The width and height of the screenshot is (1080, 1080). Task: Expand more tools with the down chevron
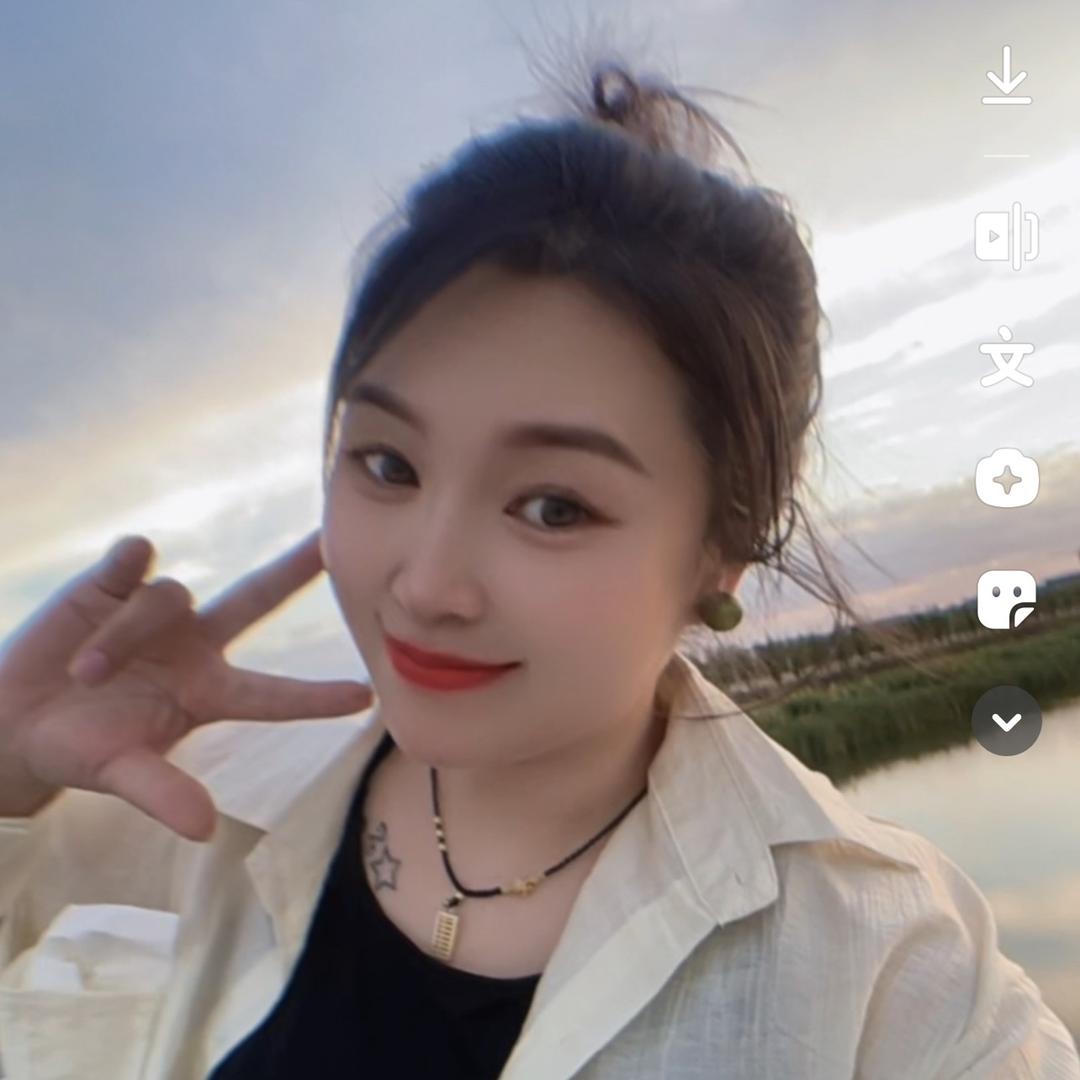[1006, 721]
